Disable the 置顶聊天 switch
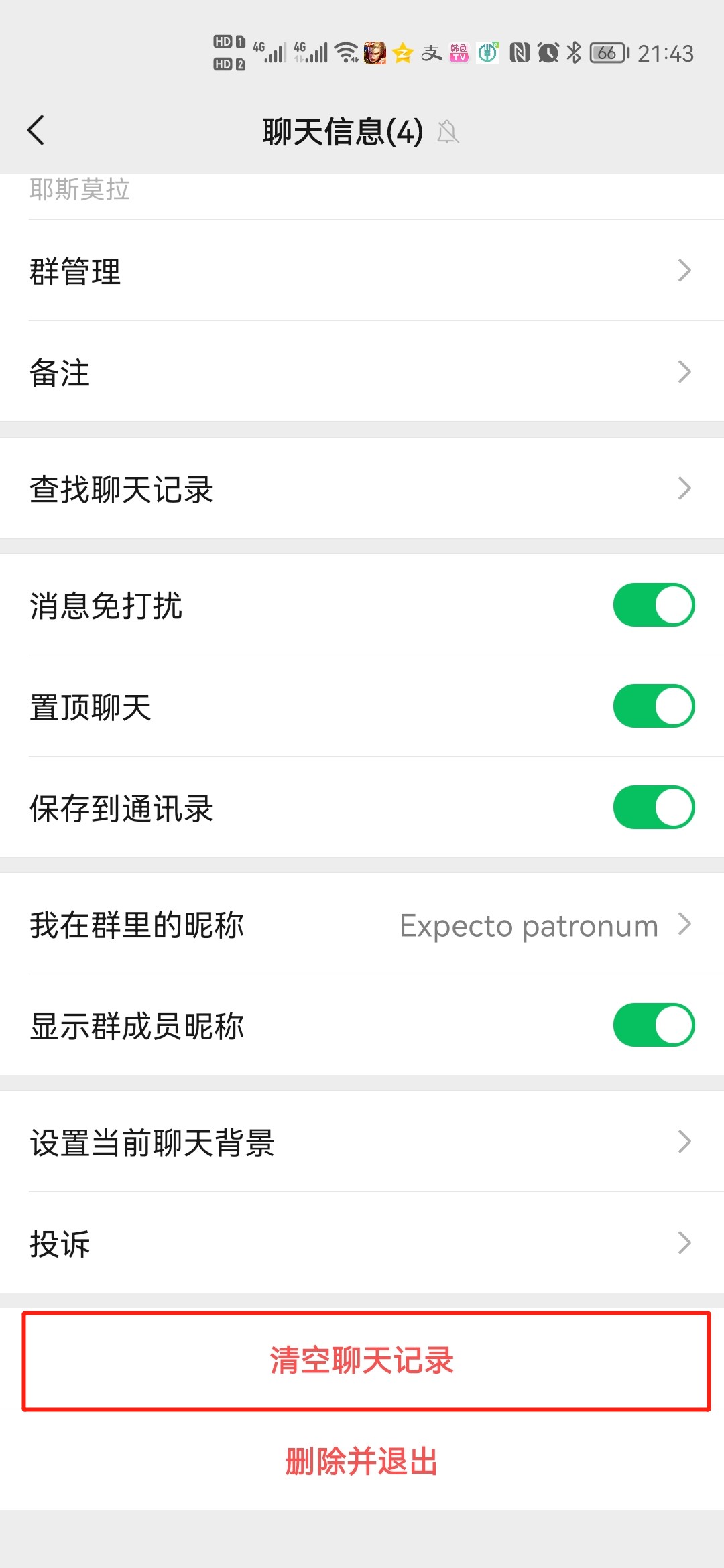 tap(654, 706)
